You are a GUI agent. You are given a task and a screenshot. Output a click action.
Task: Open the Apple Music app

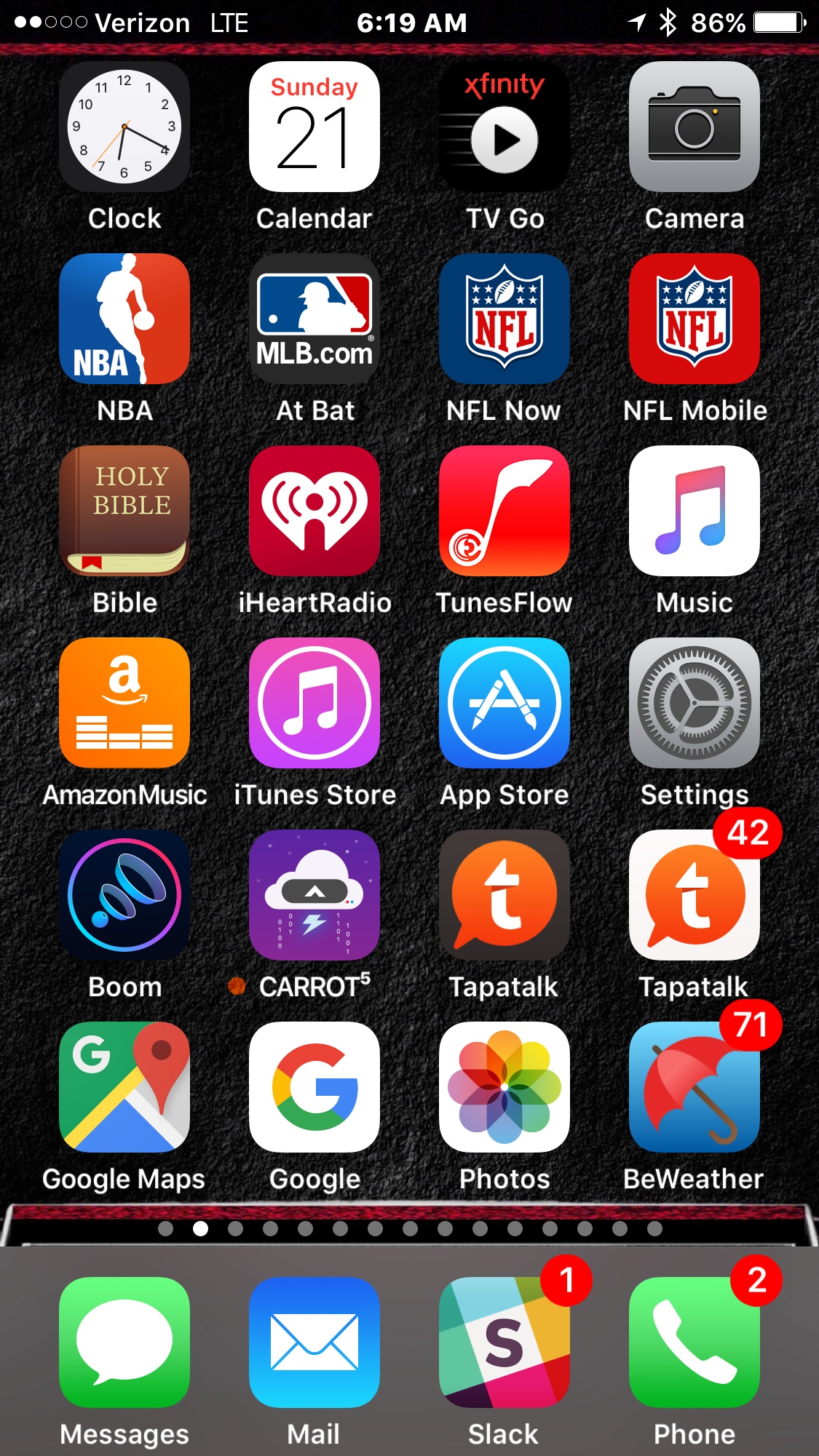[x=695, y=511]
